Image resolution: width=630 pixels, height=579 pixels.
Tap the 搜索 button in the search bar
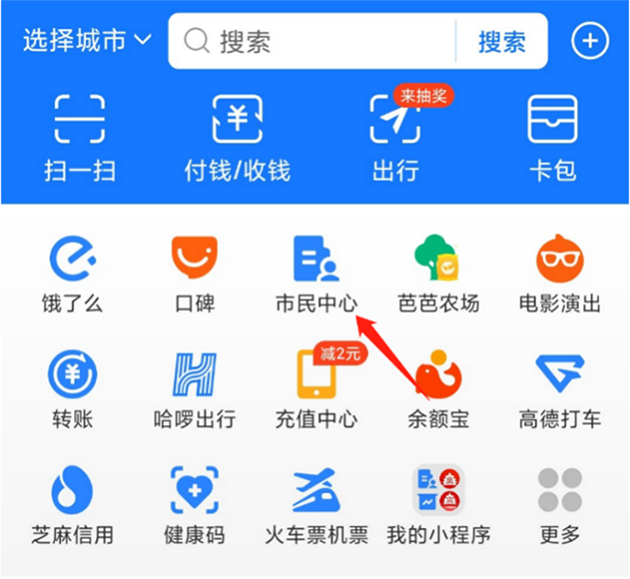pos(501,41)
